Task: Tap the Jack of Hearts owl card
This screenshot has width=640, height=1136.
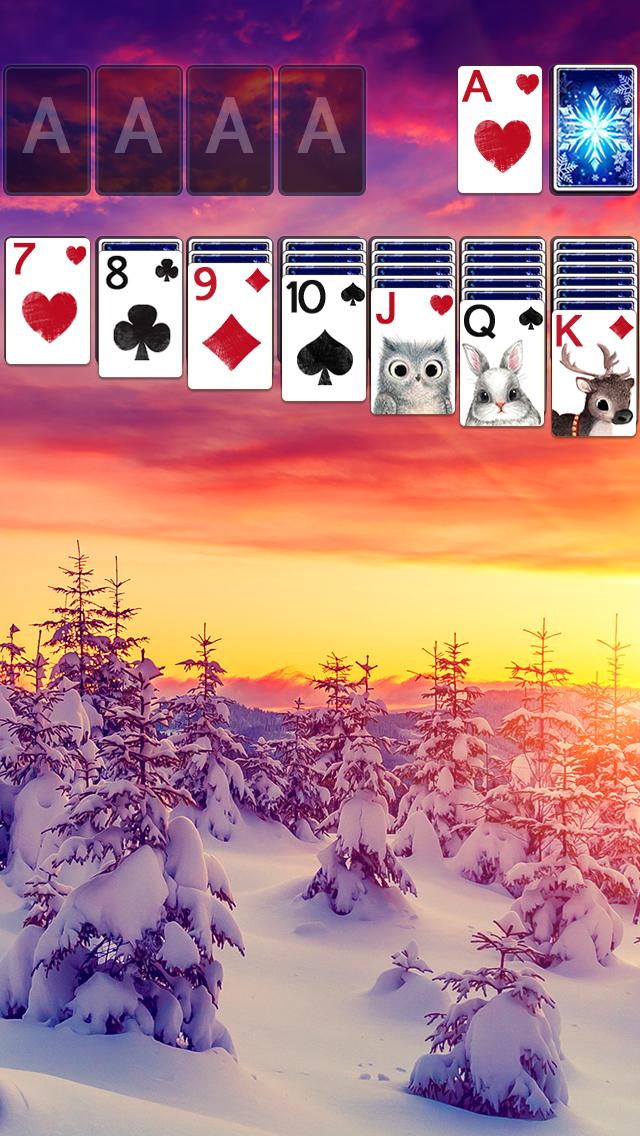Action: [414, 353]
